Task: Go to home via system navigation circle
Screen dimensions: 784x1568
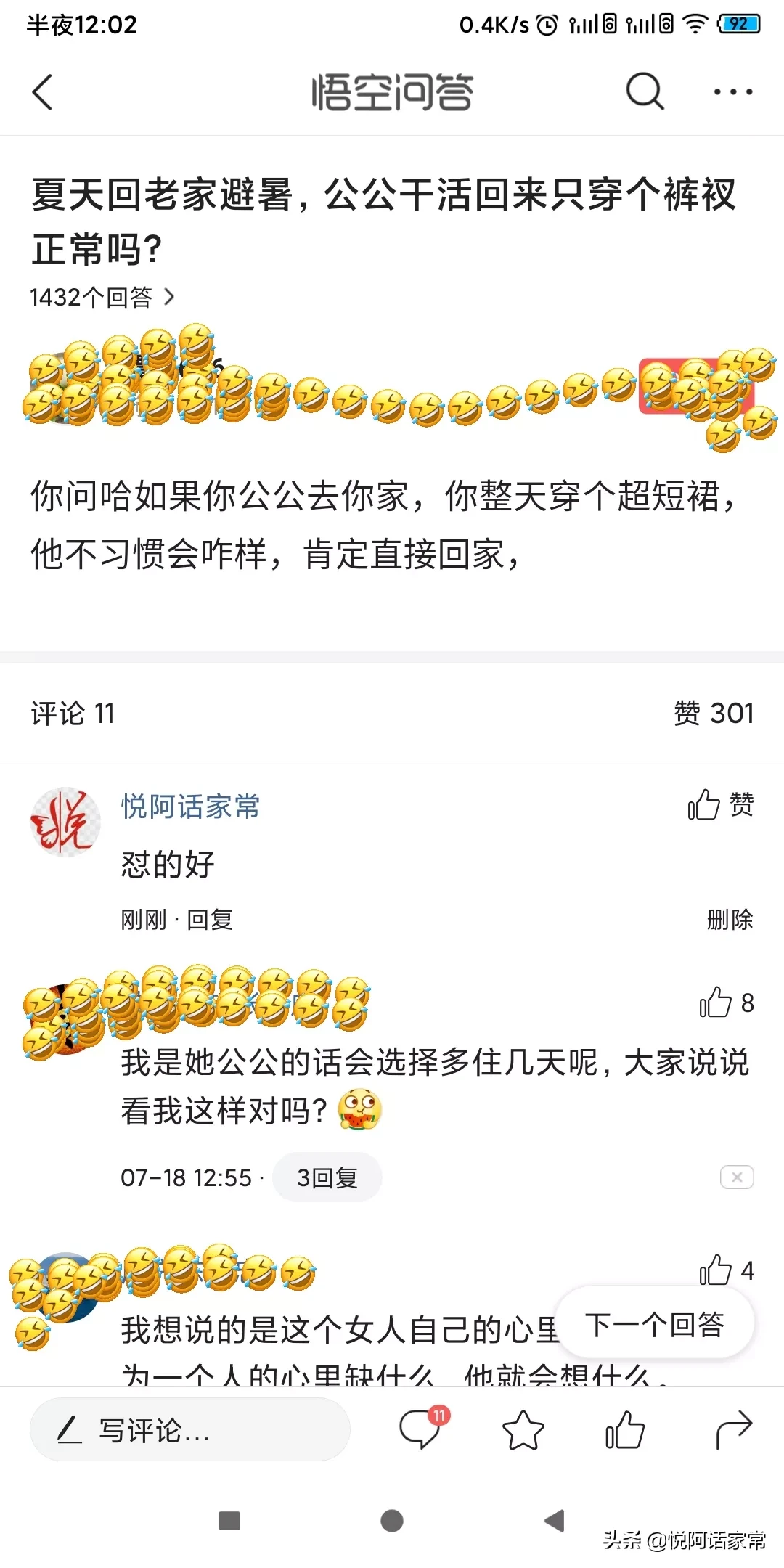Action: point(392,1521)
